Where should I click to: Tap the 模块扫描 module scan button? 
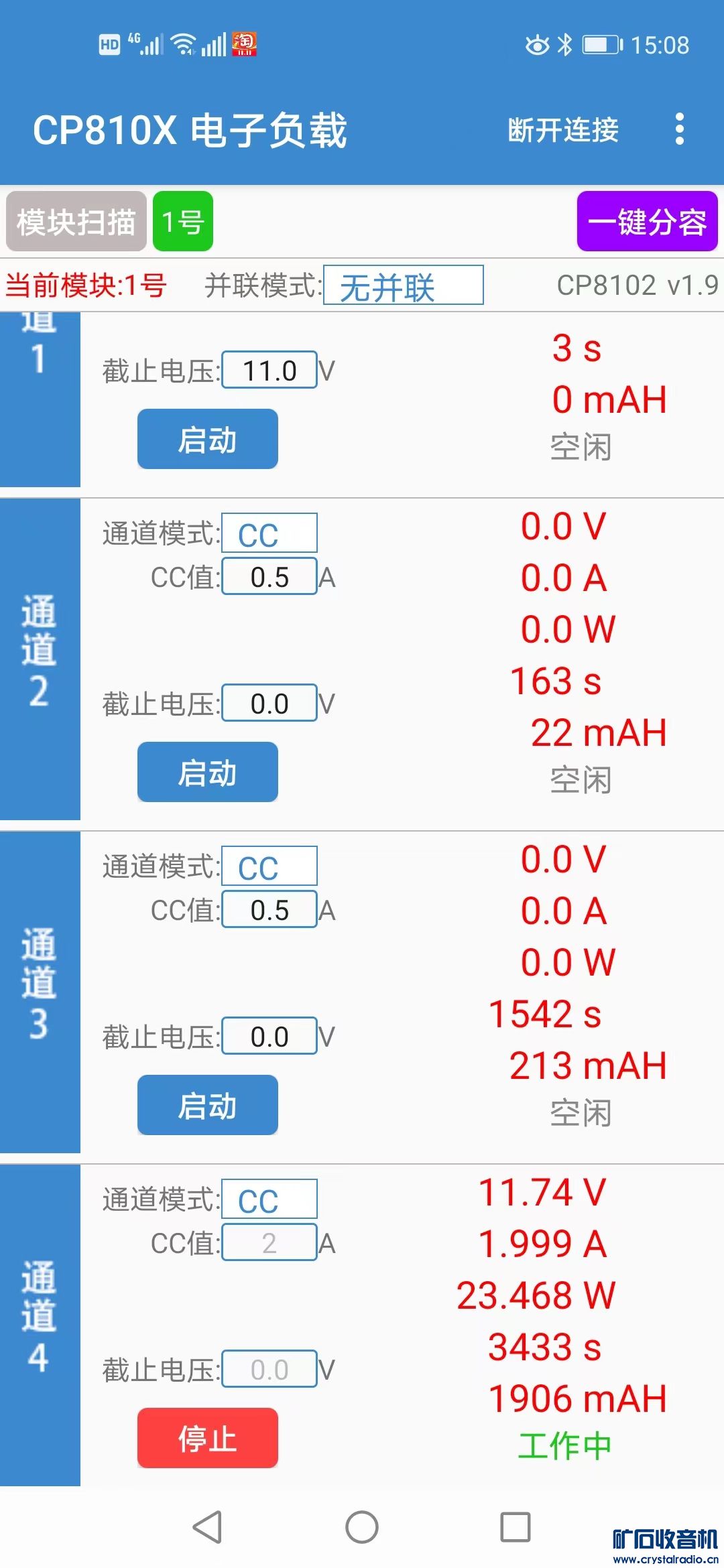[76, 222]
